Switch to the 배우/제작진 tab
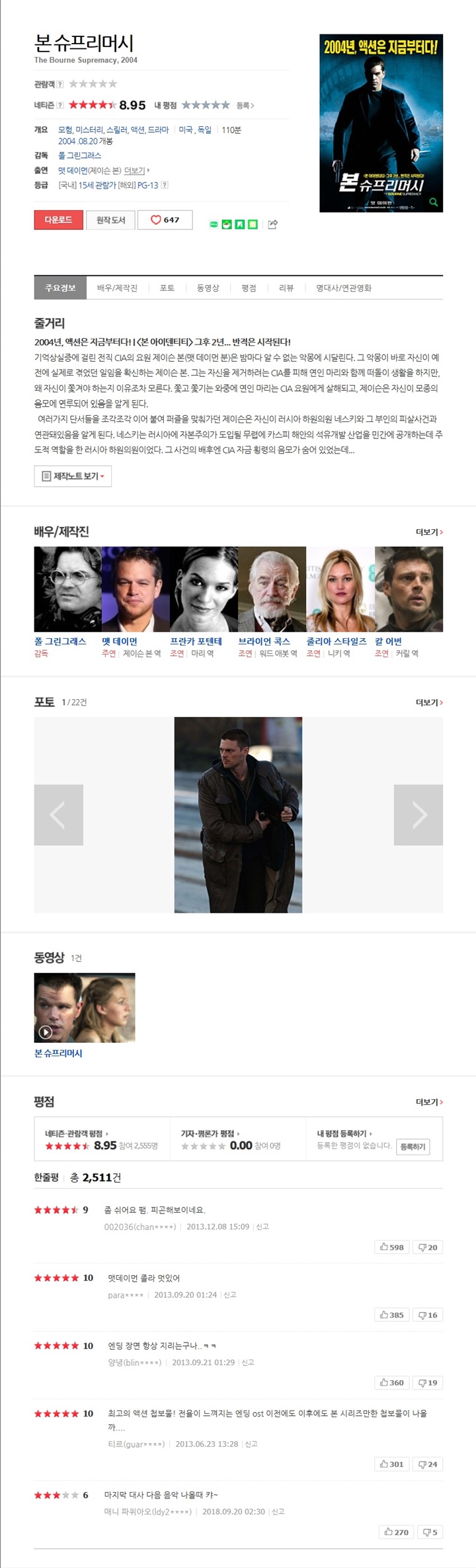The height and width of the screenshot is (1568, 476). [117, 288]
